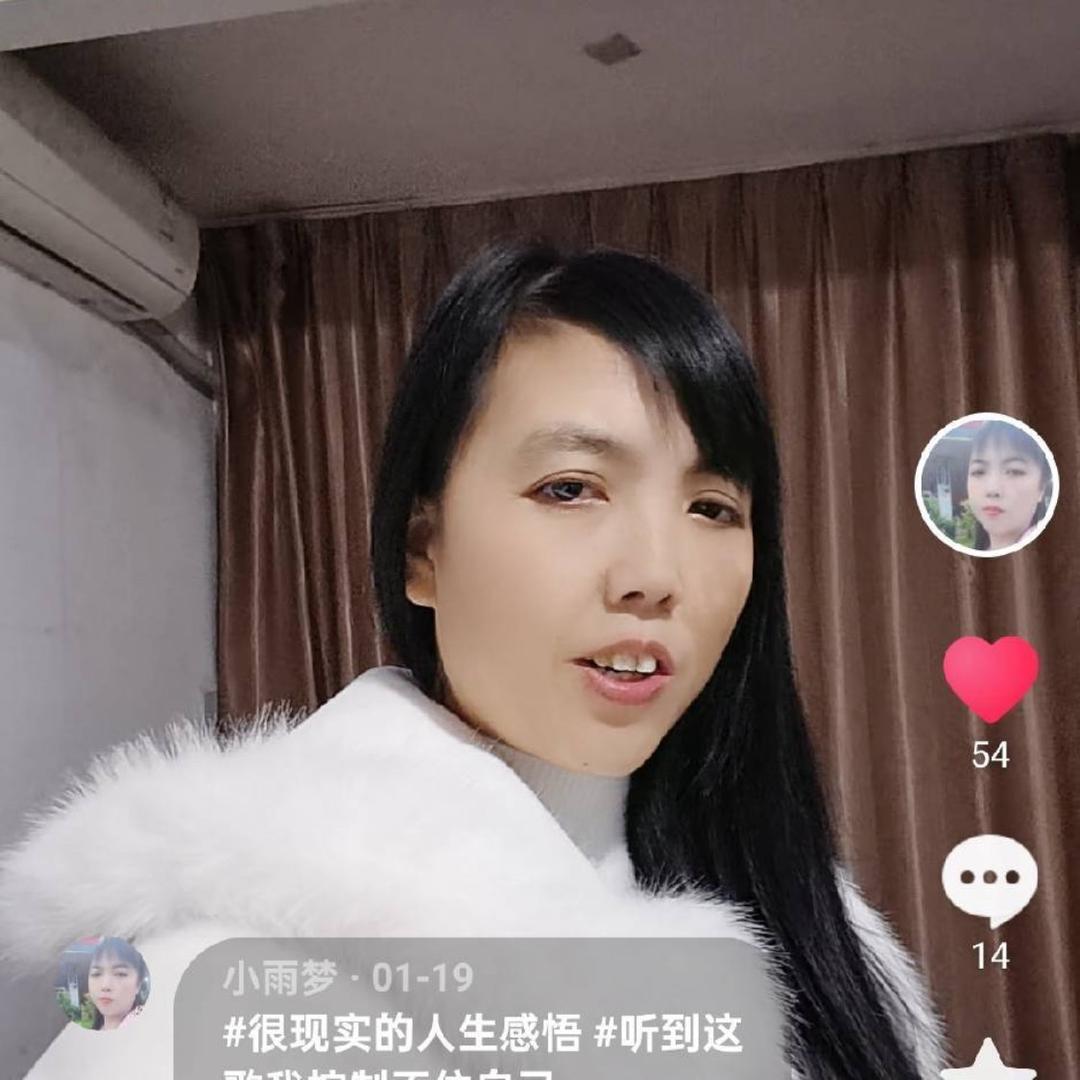The image size is (1080, 1080).
Task: Open 小雨梦's small avatar beside the caption
Action: (x=103, y=982)
